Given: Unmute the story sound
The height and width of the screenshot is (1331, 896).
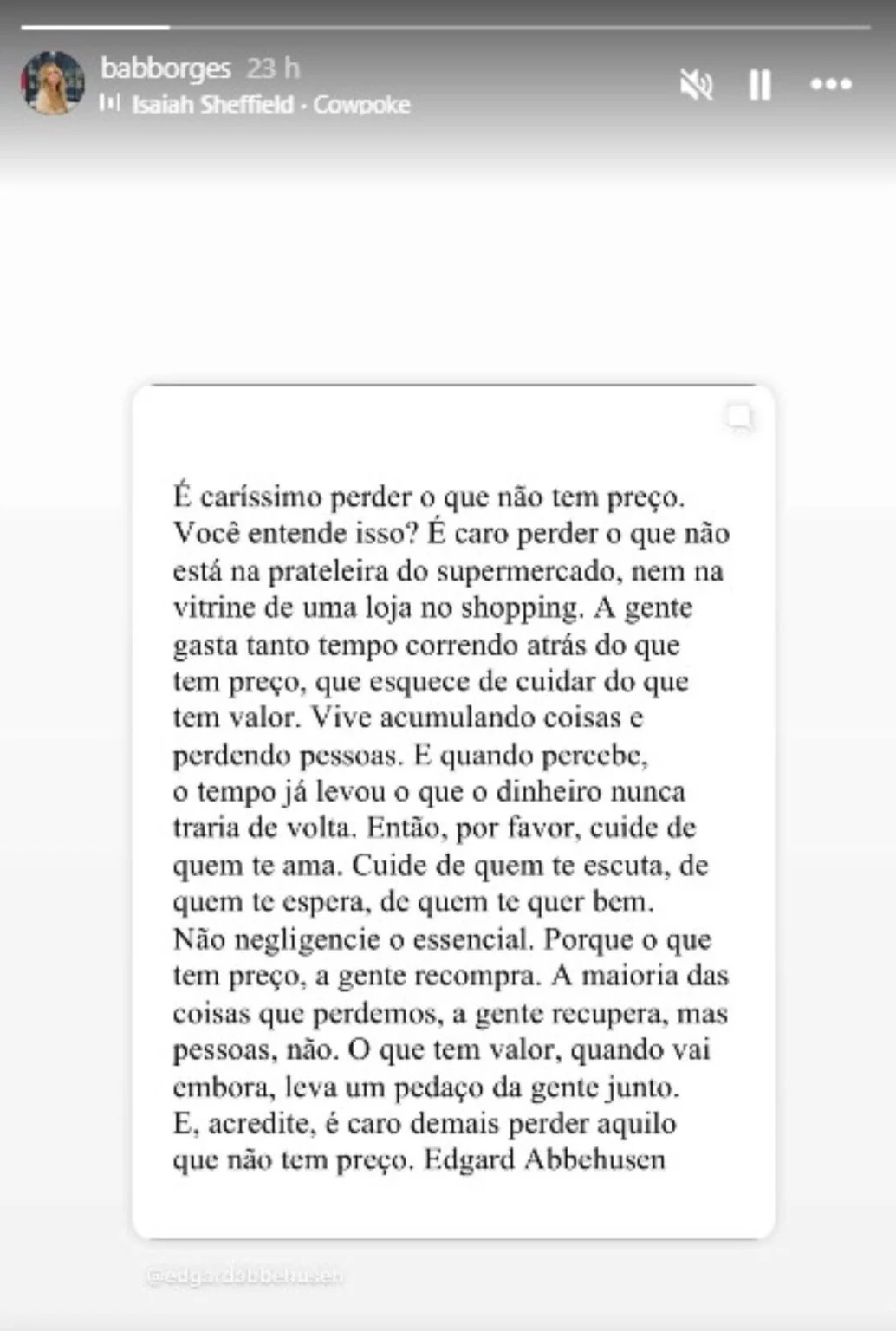Looking at the screenshot, I should click(x=696, y=85).
